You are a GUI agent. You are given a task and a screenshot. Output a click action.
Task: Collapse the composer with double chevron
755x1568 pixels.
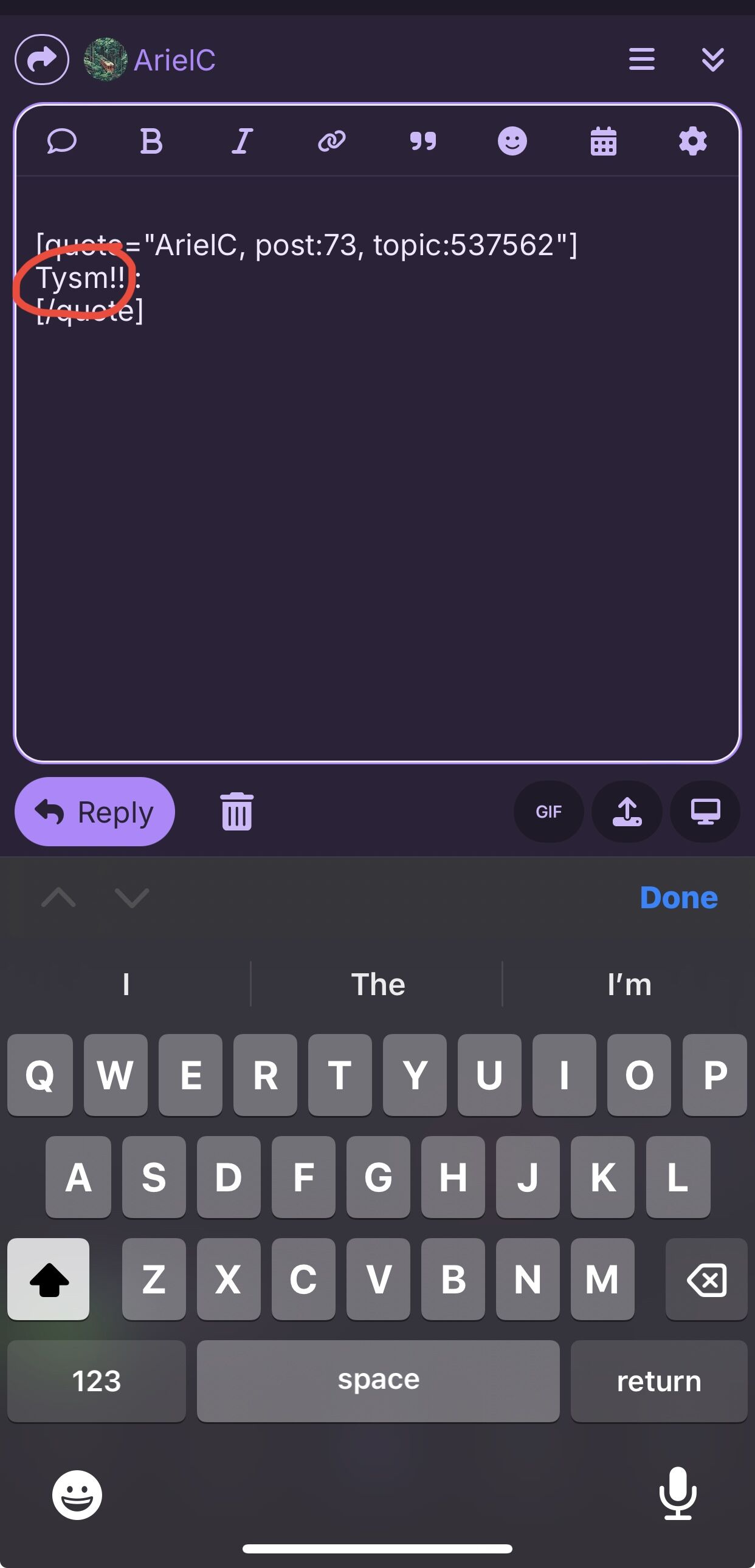click(713, 59)
